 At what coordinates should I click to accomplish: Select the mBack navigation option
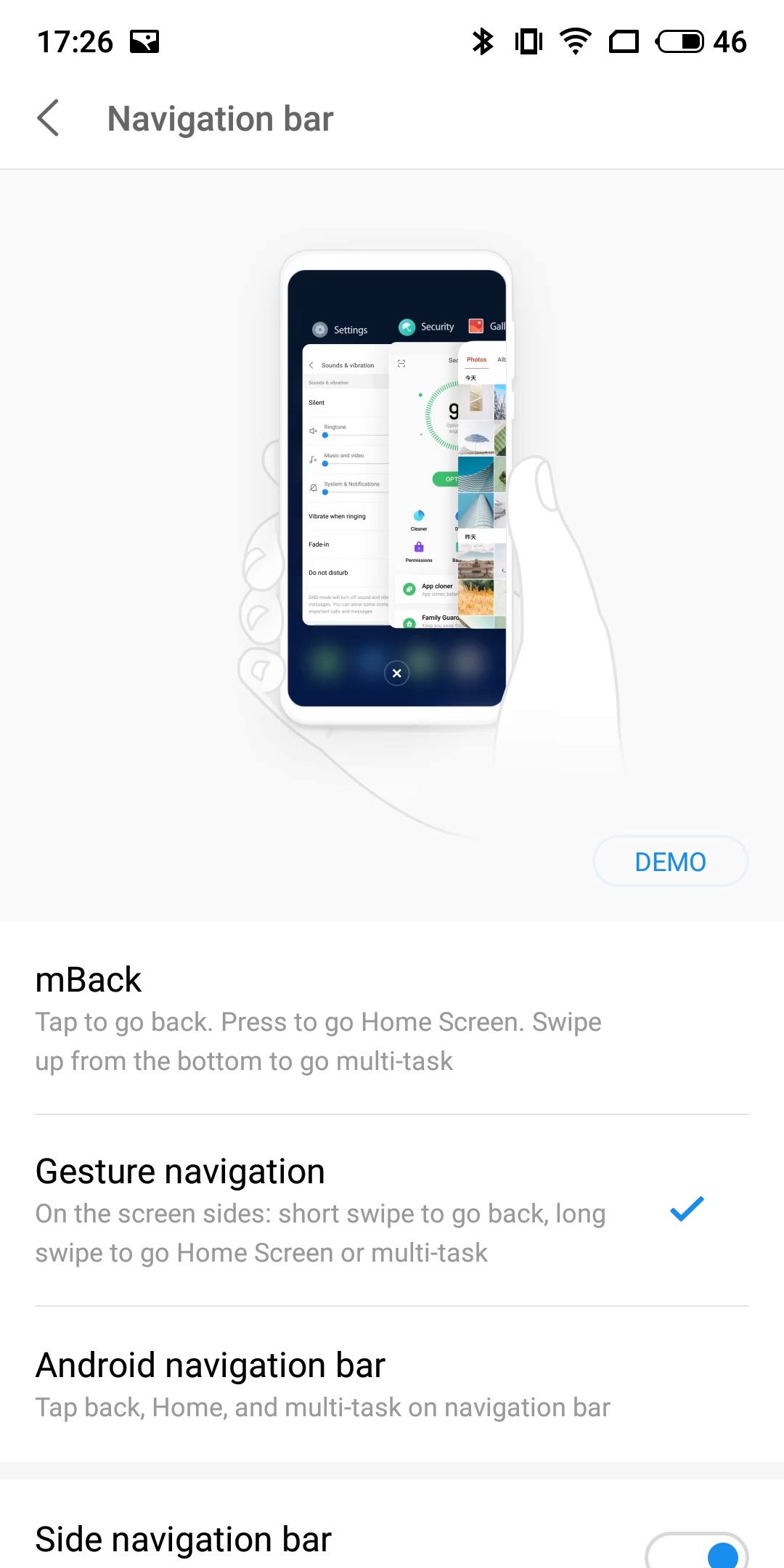tap(392, 1018)
